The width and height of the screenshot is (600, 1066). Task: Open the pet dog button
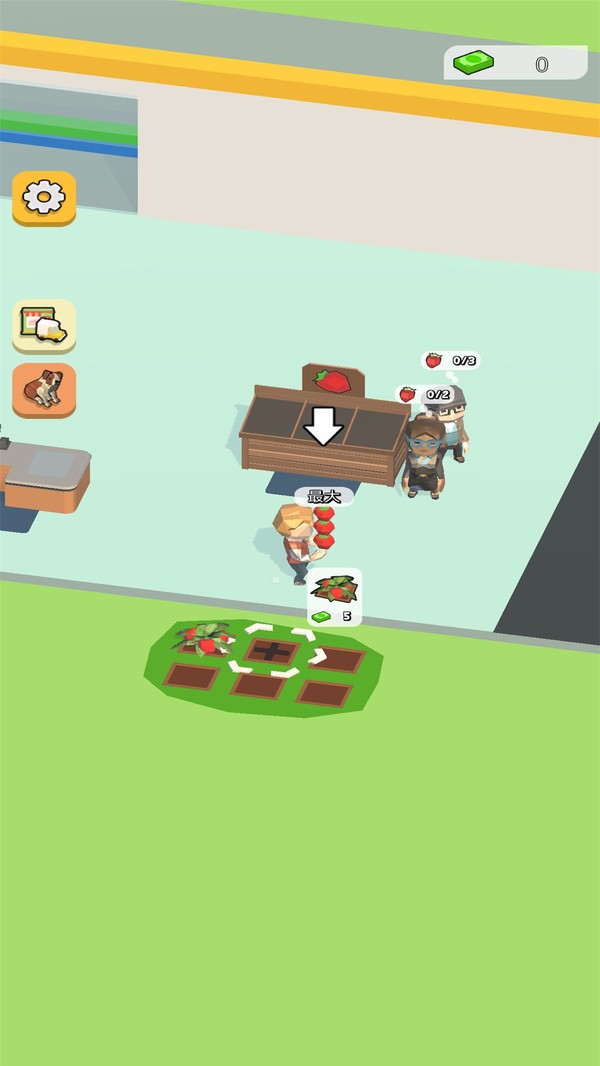[44, 389]
